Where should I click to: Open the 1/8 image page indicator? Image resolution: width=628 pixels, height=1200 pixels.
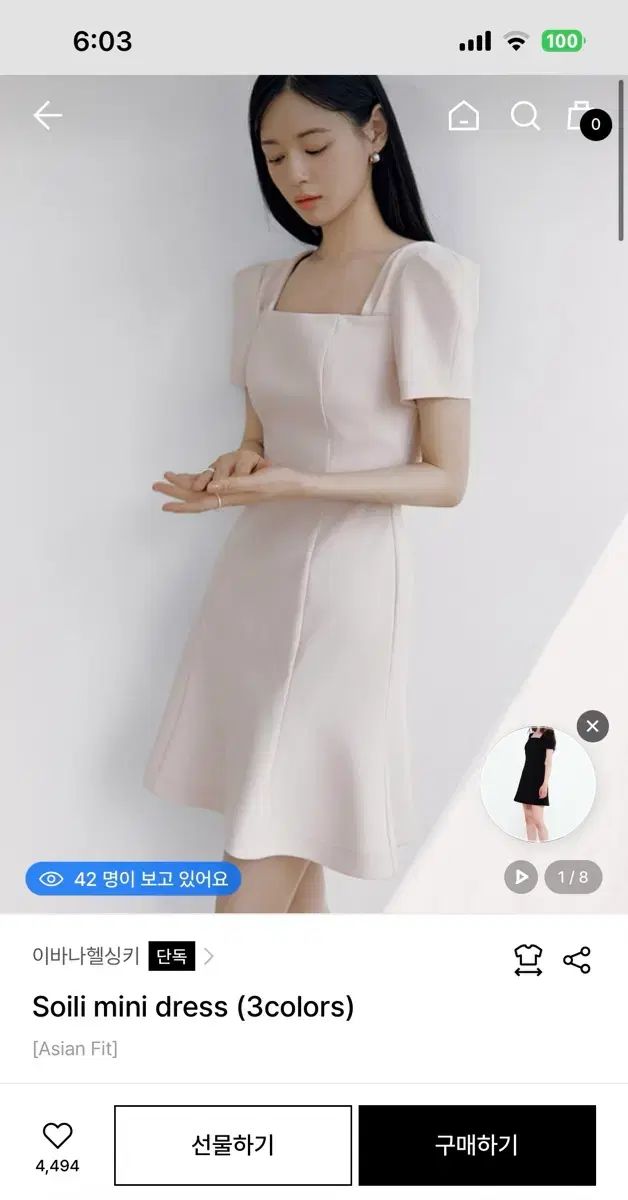[573, 877]
